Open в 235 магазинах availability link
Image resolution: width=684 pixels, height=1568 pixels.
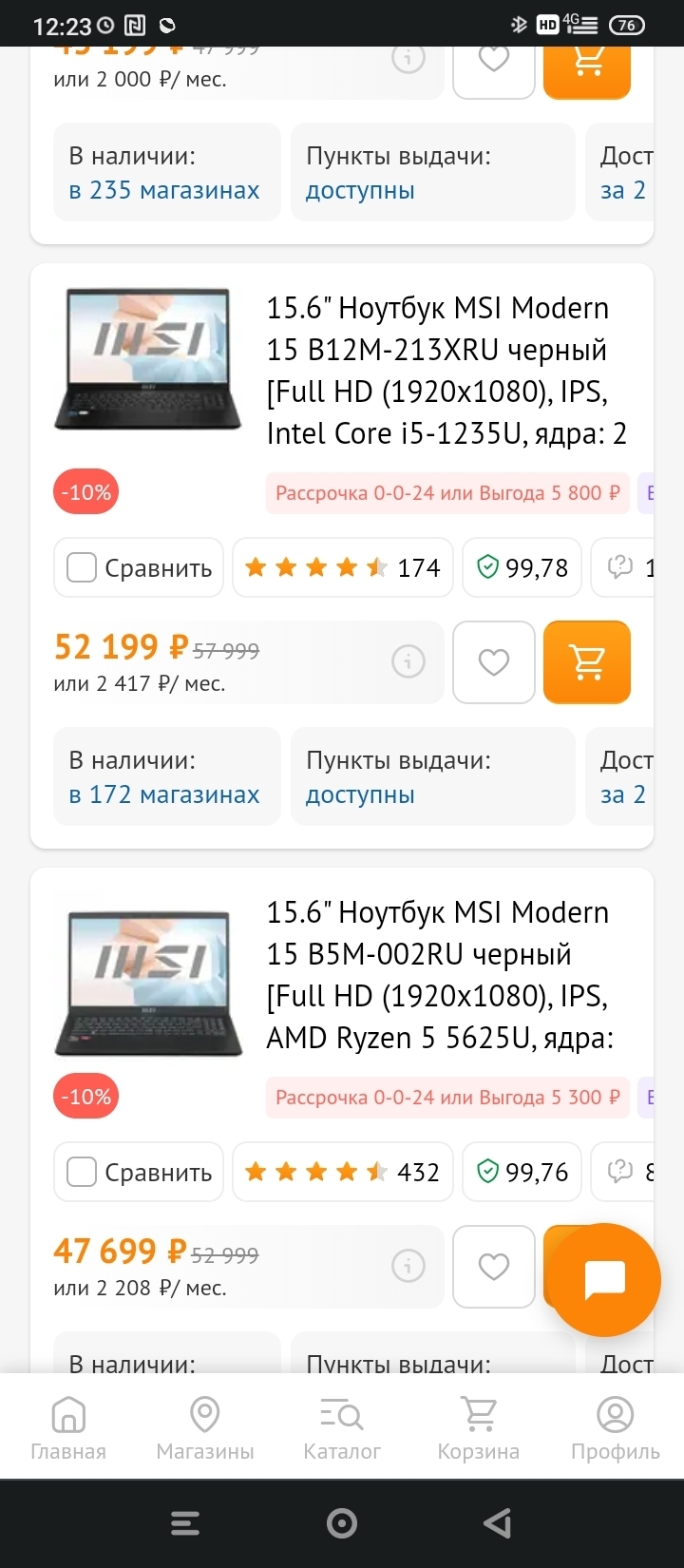[x=163, y=190]
